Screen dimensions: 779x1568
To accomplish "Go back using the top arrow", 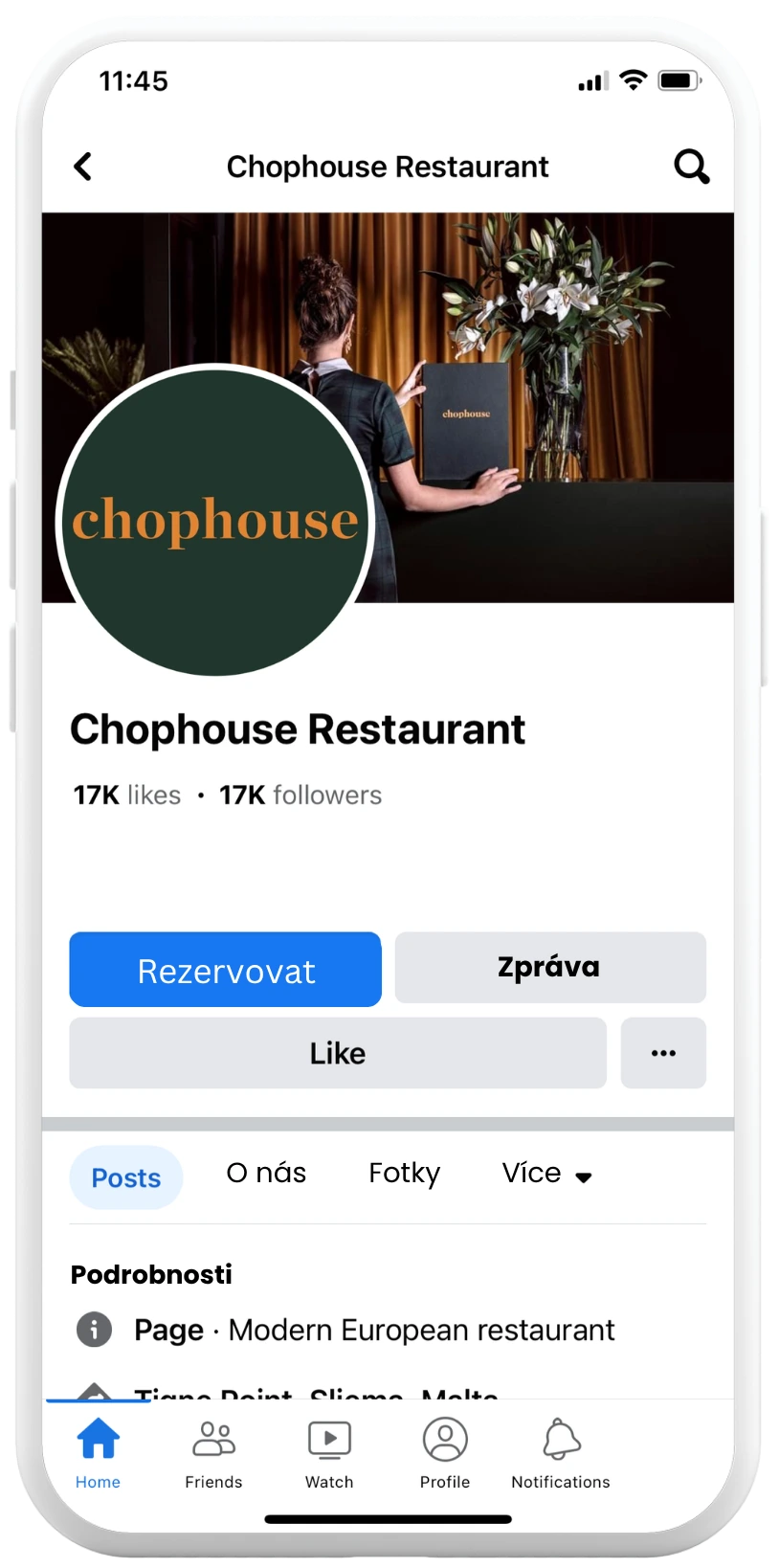I will [x=83, y=167].
